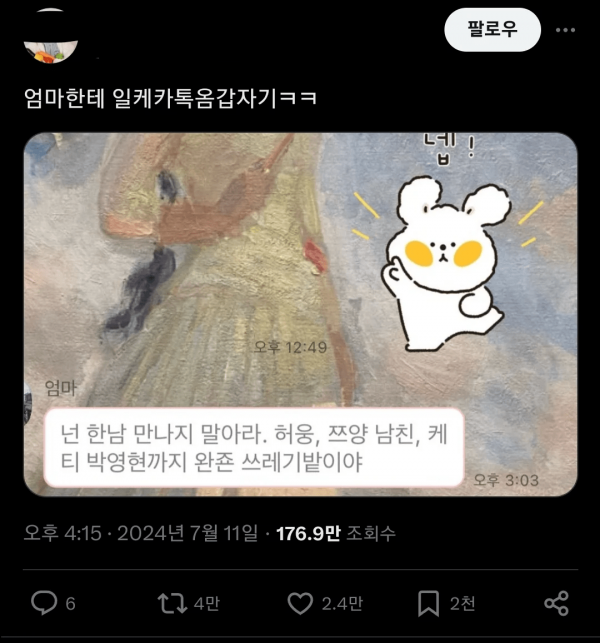Share this post
This screenshot has width=600, height=643.
[x=556, y=602]
